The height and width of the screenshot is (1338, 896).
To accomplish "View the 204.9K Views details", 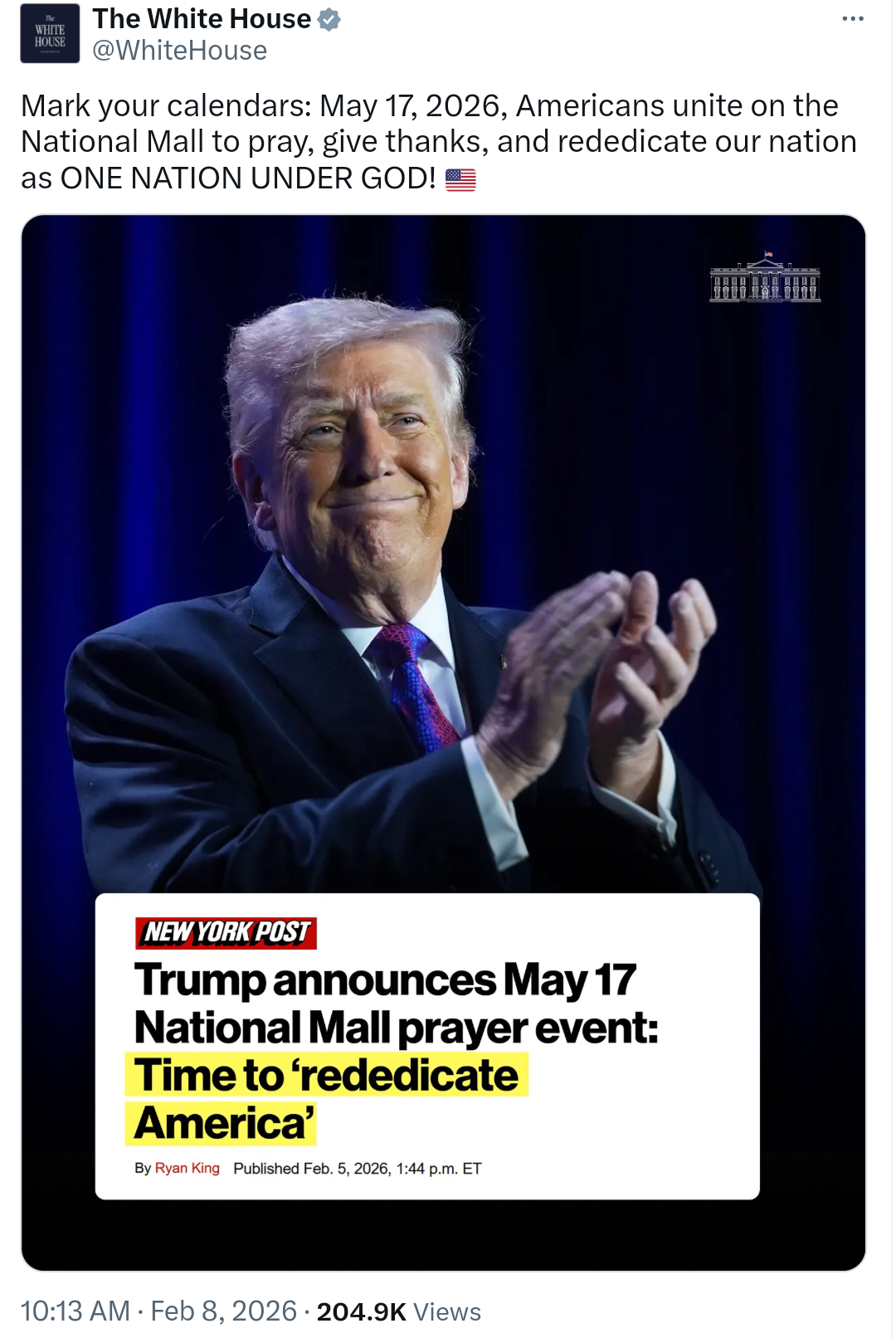I will point(398,1311).
